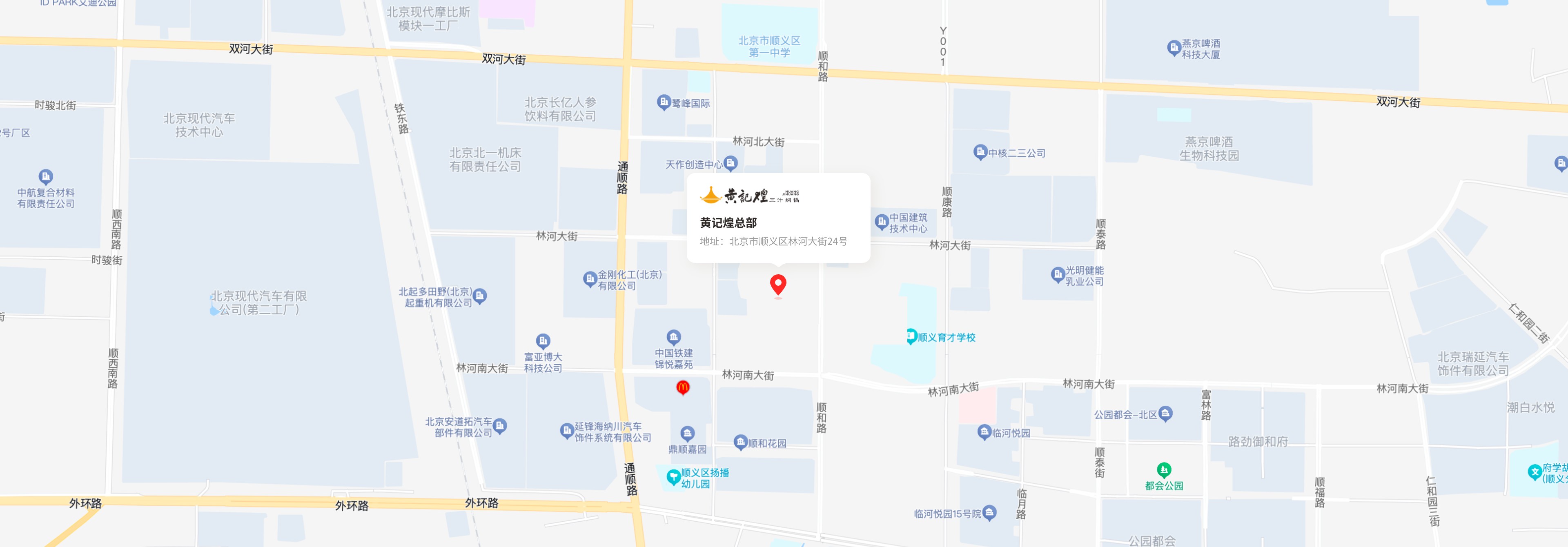Open the 鹭峰国际 place marker
1568x547 pixels.
coord(664,102)
